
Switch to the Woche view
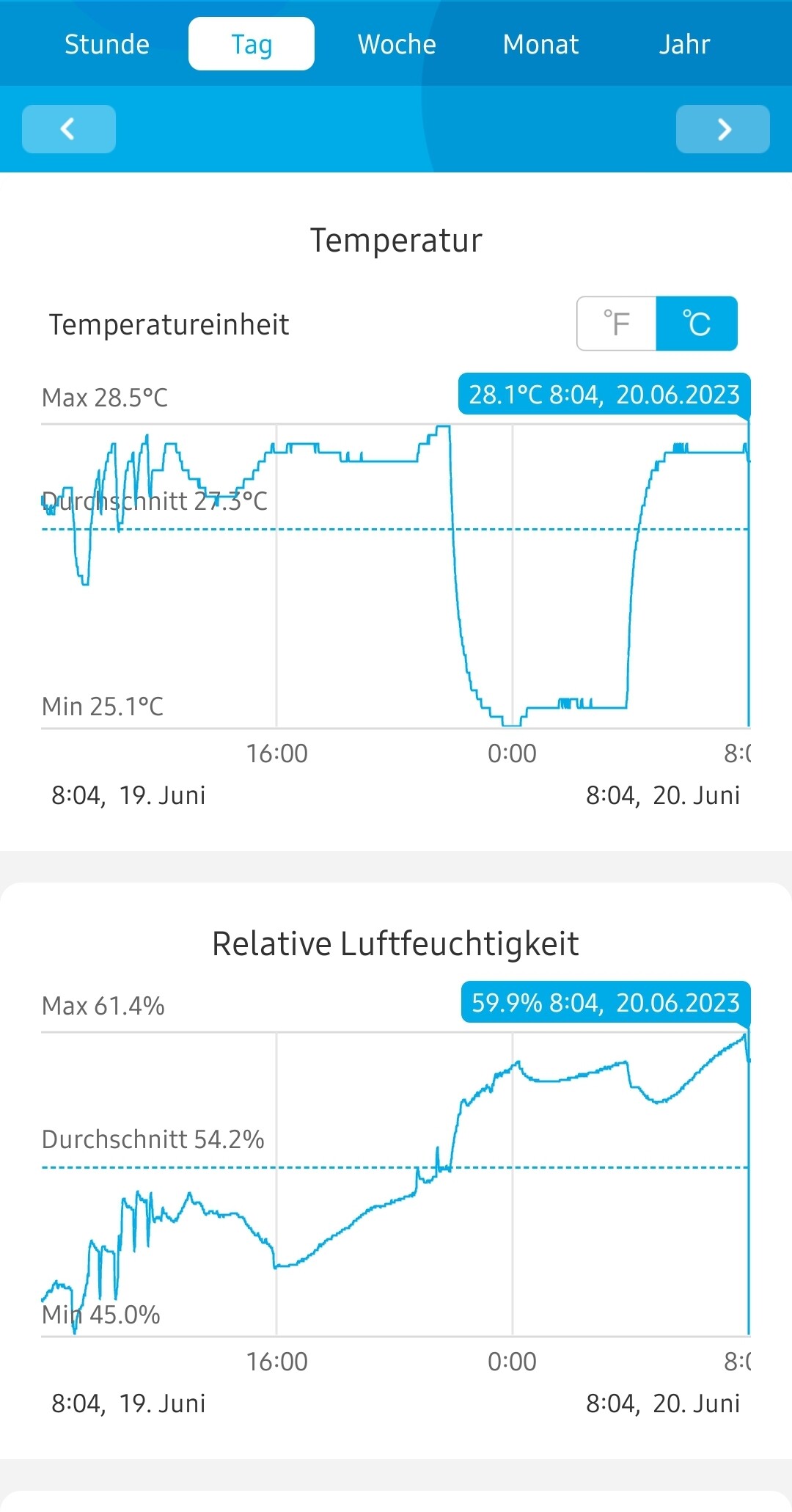click(397, 44)
